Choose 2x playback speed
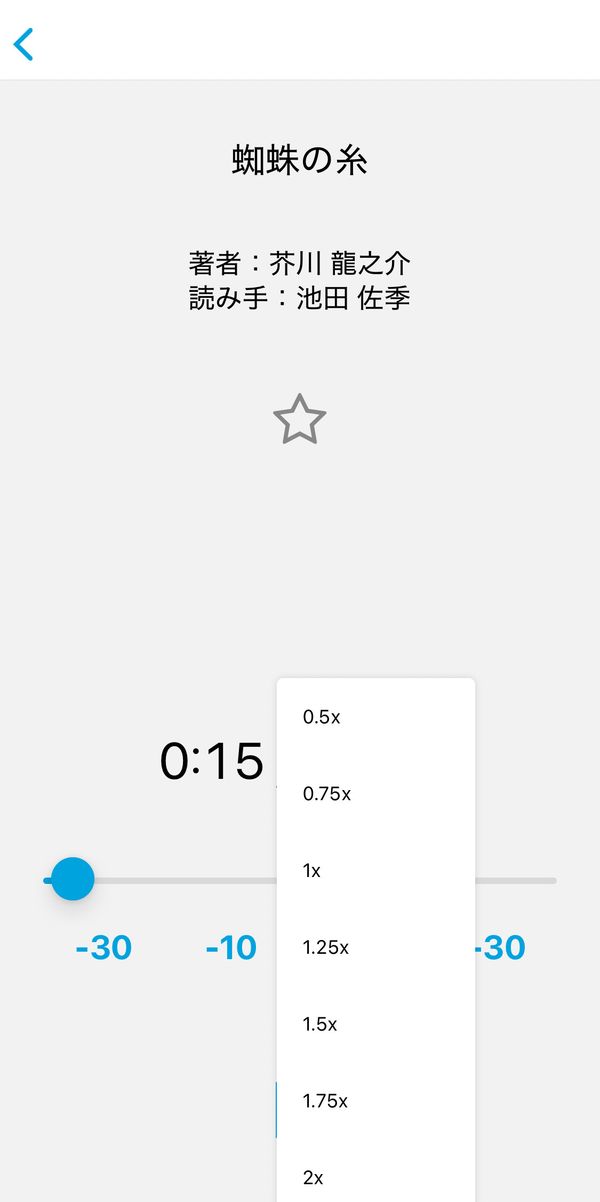Image resolution: width=600 pixels, height=1202 pixels. click(x=376, y=1178)
